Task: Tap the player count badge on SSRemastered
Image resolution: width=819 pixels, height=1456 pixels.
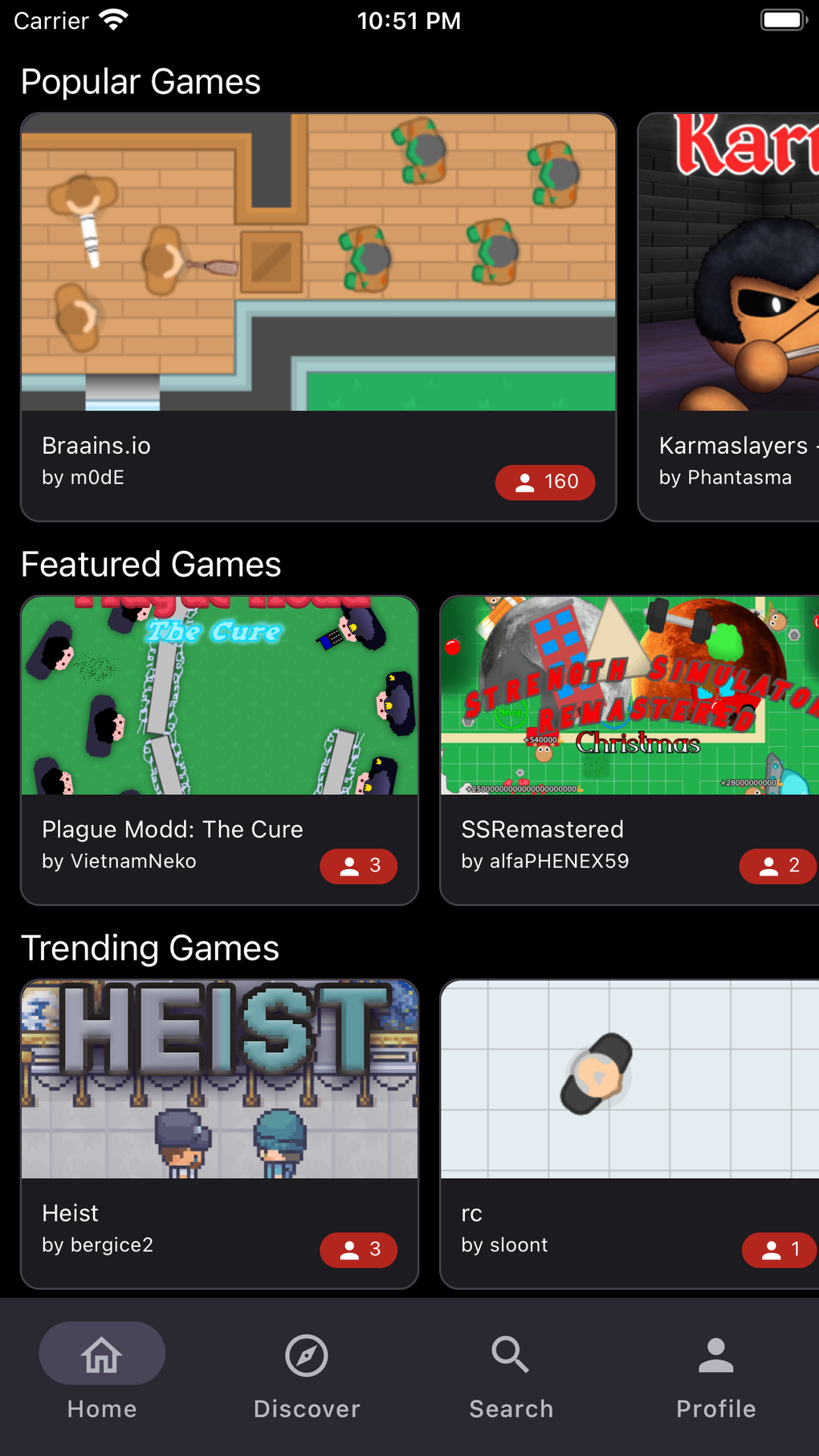Action: [777, 867]
